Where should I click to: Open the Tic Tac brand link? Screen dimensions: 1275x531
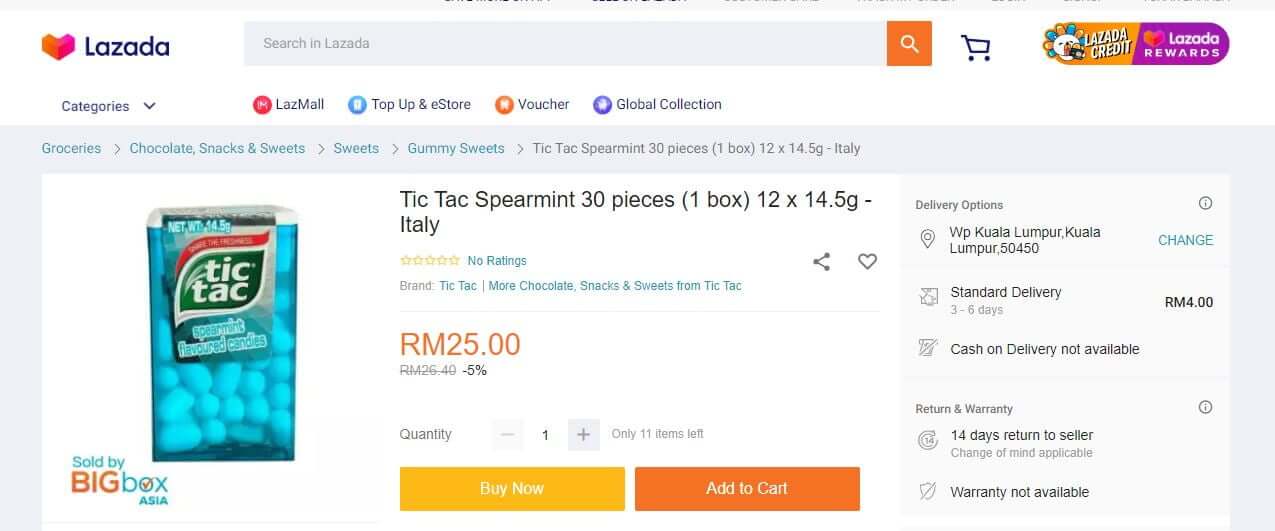tap(458, 286)
